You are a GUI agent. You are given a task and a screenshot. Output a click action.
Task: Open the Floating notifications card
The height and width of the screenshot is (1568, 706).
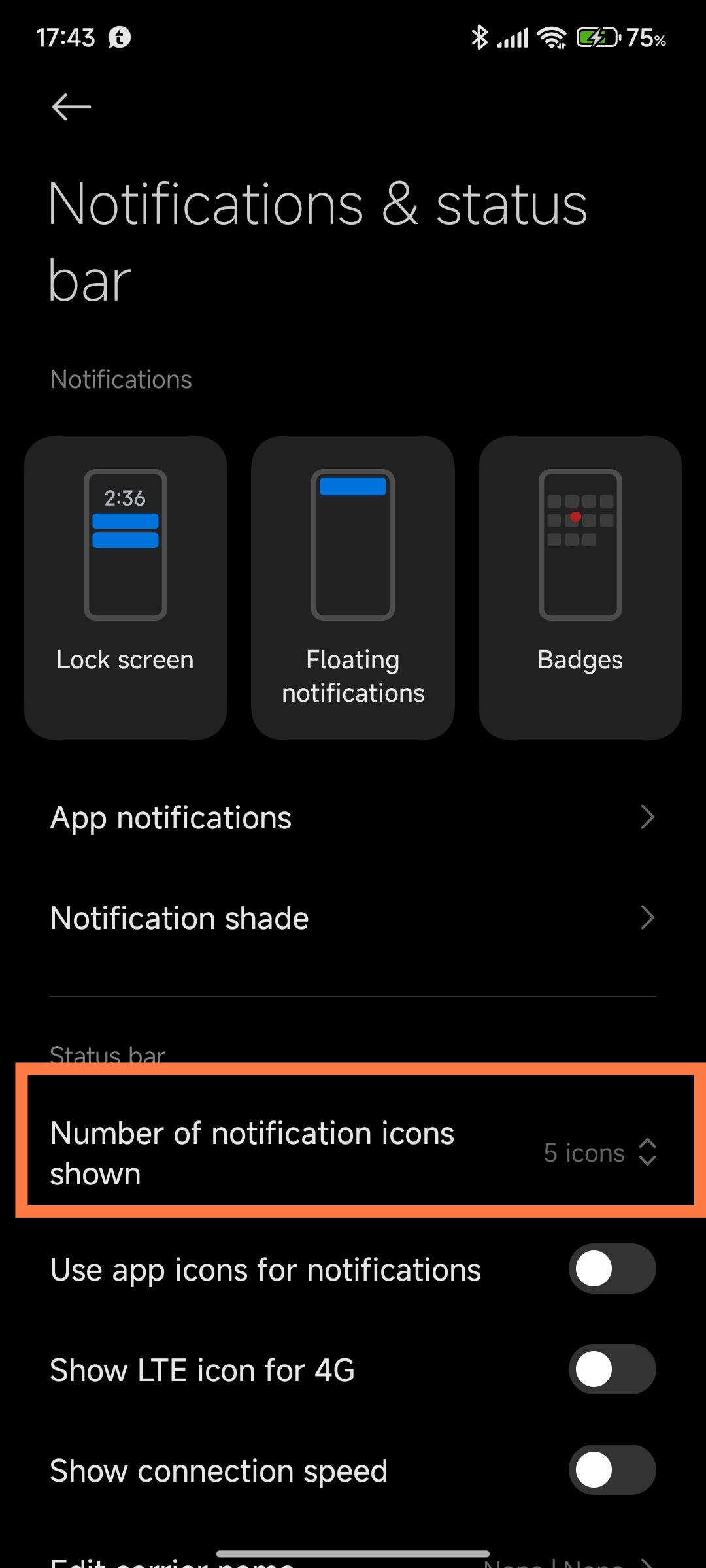click(x=353, y=587)
